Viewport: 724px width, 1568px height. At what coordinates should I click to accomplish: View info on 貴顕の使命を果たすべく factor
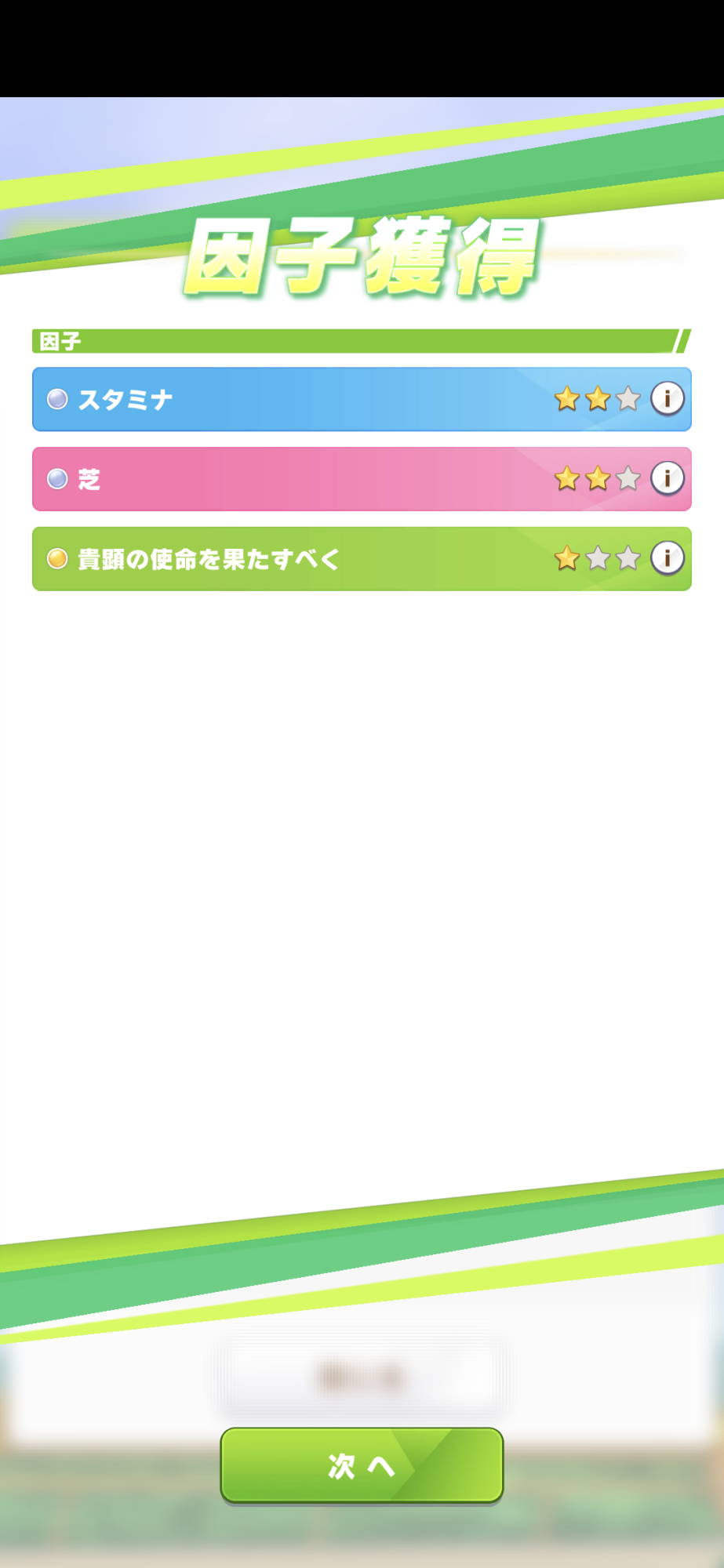pyautogui.click(x=668, y=558)
